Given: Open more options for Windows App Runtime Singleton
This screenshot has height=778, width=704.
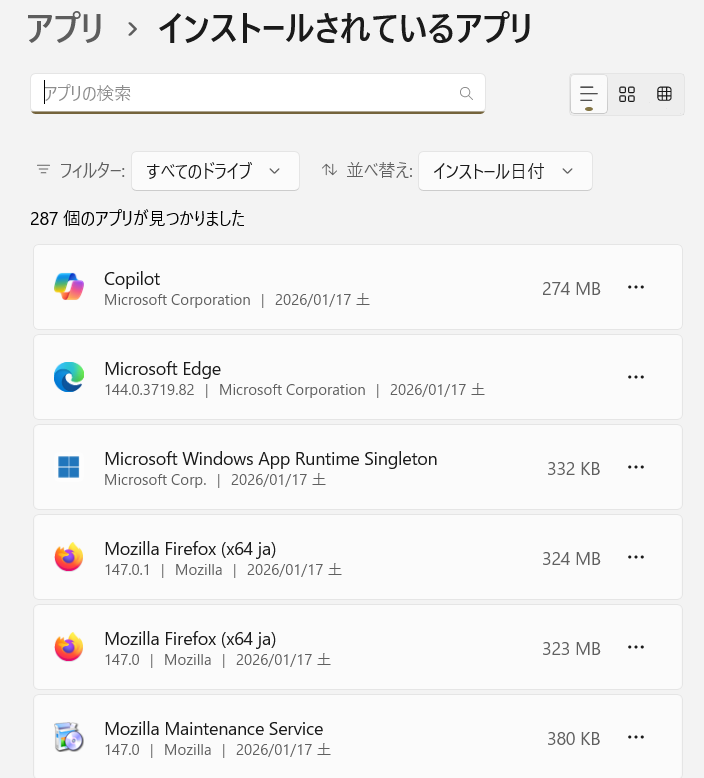Looking at the screenshot, I should coord(636,467).
